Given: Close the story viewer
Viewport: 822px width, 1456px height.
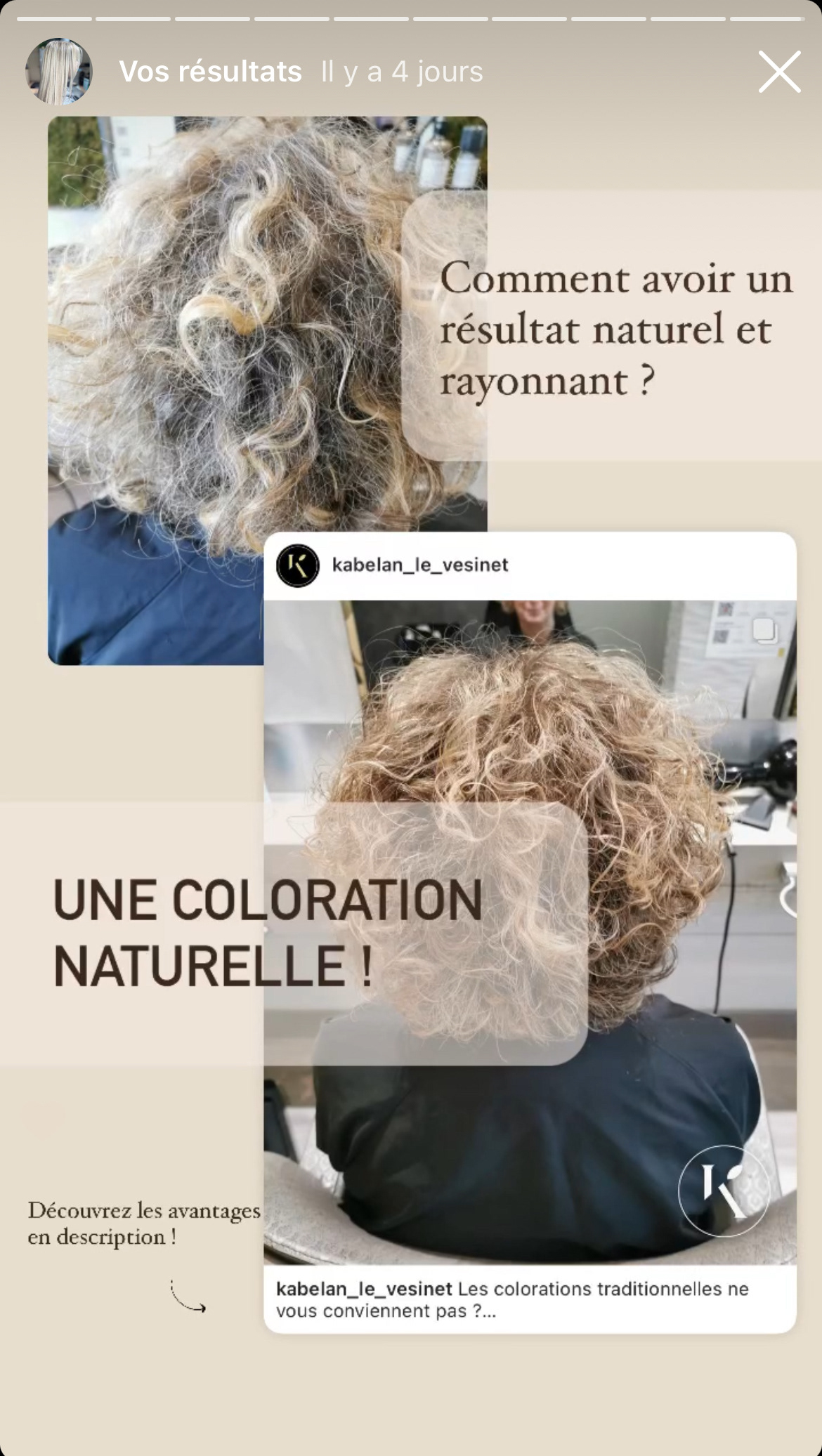Looking at the screenshot, I should click(779, 72).
